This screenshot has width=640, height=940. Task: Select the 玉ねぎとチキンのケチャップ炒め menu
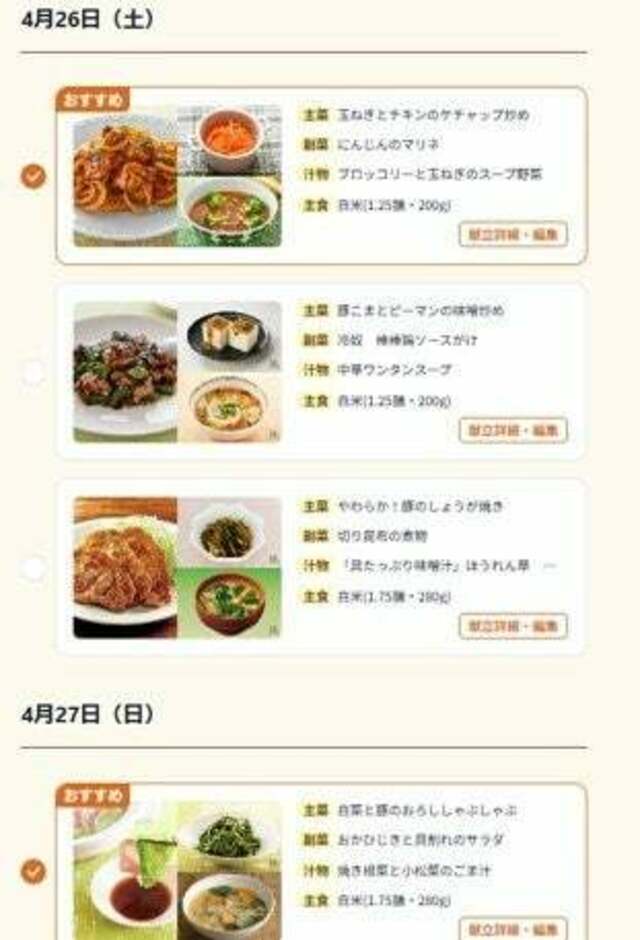(x=33, y=176)
